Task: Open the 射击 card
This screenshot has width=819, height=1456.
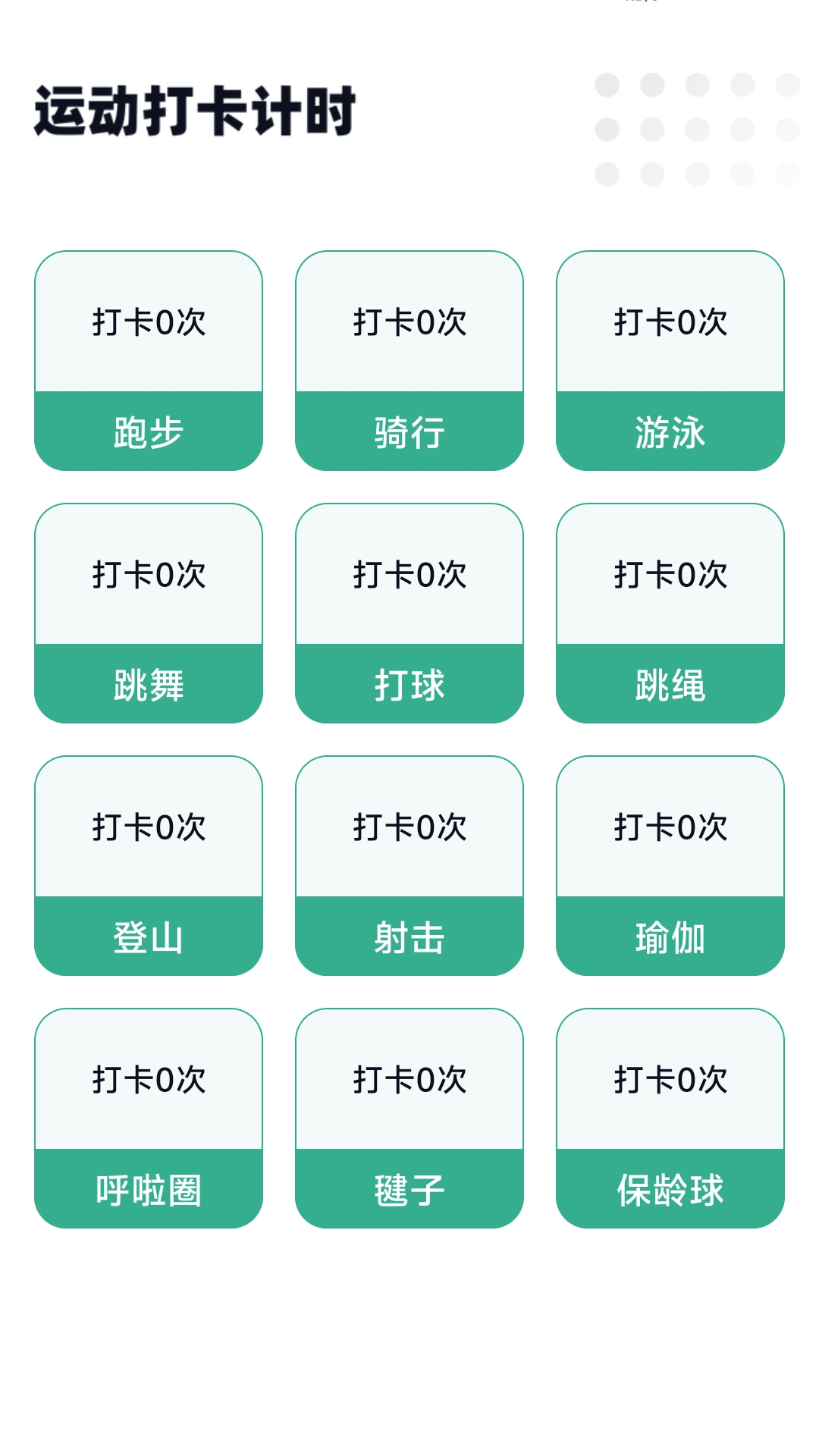Action: [x=409, y=866]
